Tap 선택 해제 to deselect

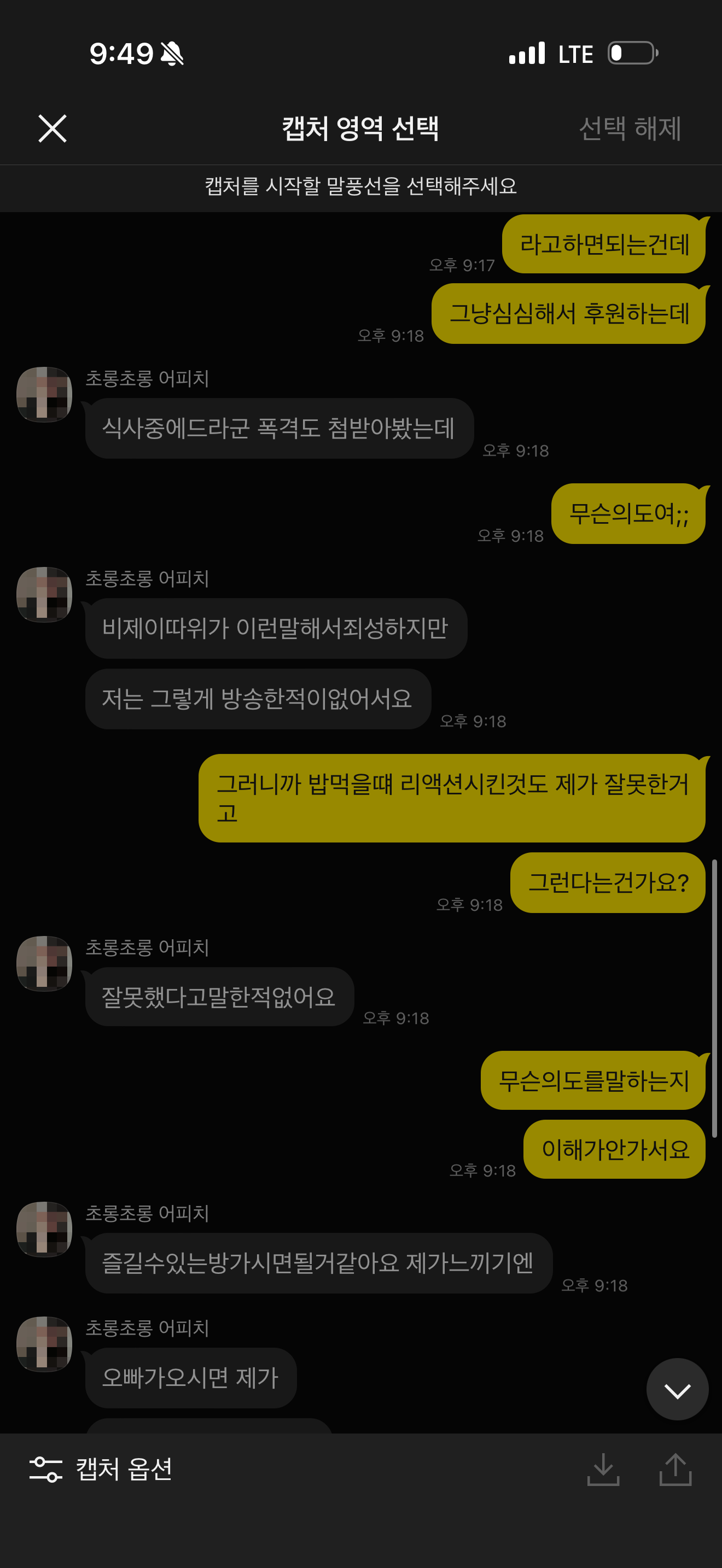coord(629,128)
